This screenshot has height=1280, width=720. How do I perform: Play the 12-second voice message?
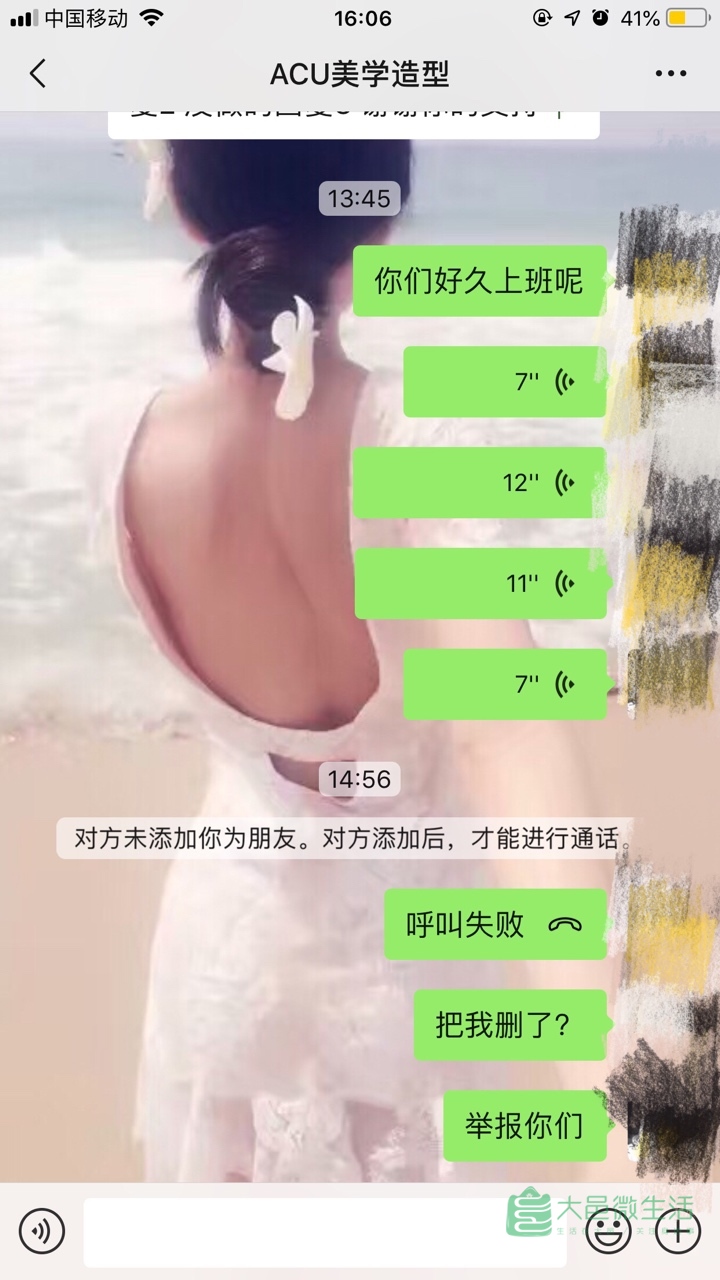click(x=480, y=483)
